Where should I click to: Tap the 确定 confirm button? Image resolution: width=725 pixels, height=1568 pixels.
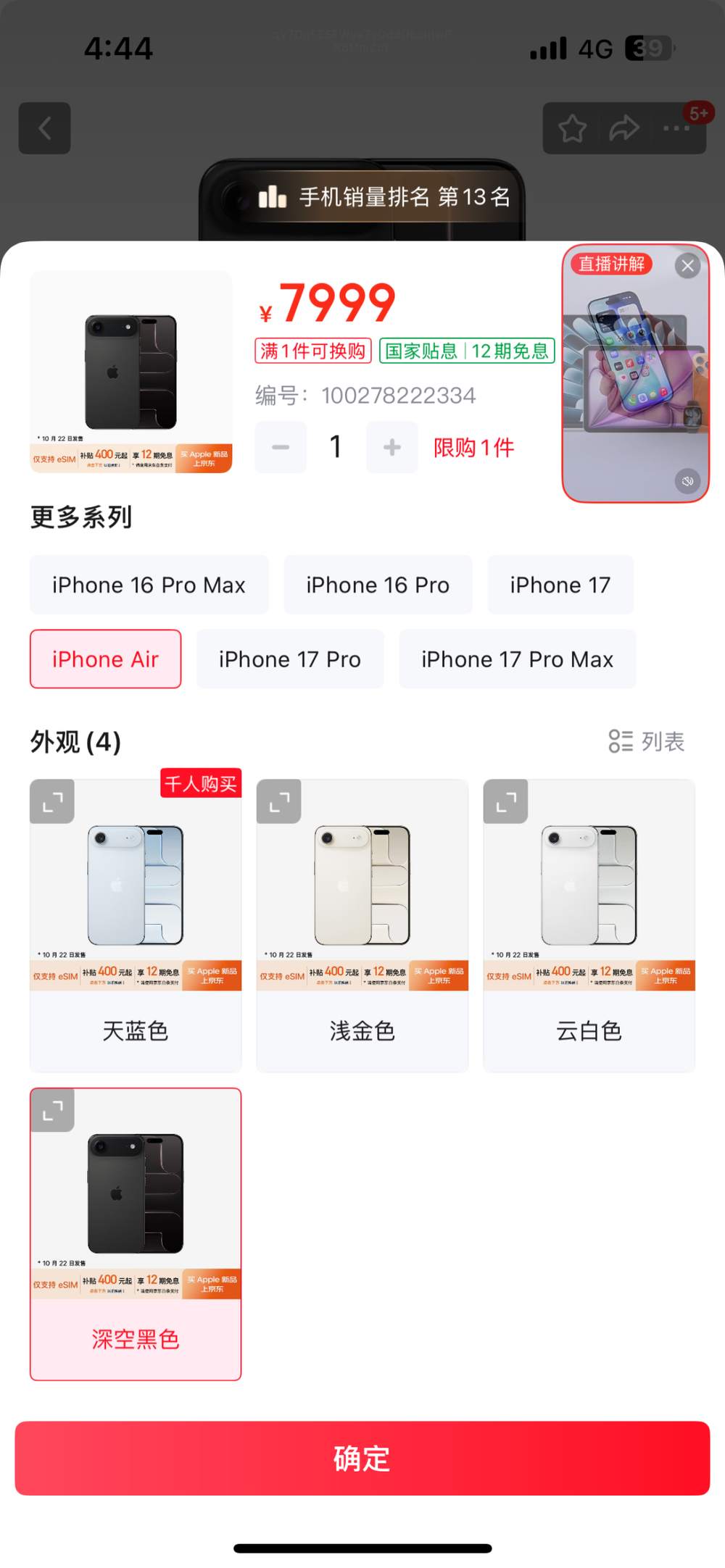click(362, 1457)
